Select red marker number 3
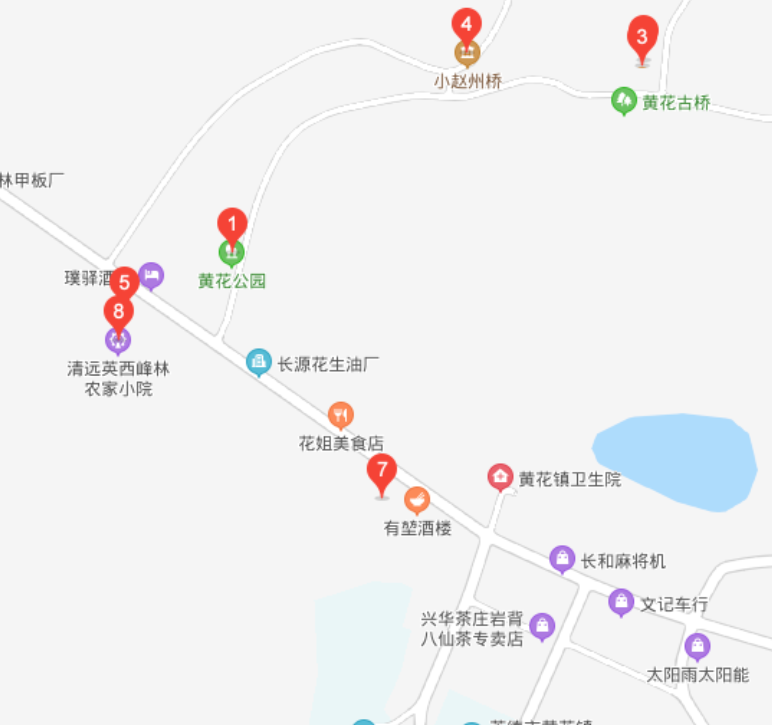772x725 pixels. pyautogui.click(x=642, y=38)
